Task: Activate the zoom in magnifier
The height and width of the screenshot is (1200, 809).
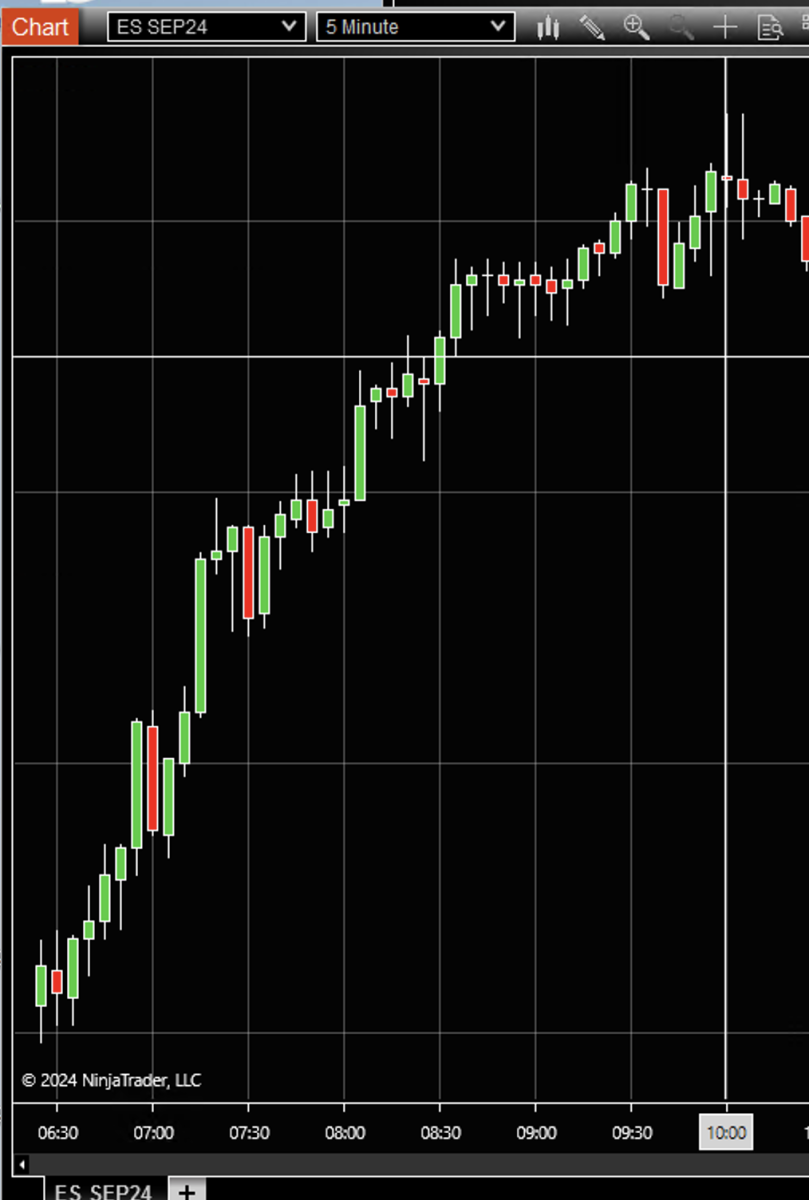Action: (636, 27)
